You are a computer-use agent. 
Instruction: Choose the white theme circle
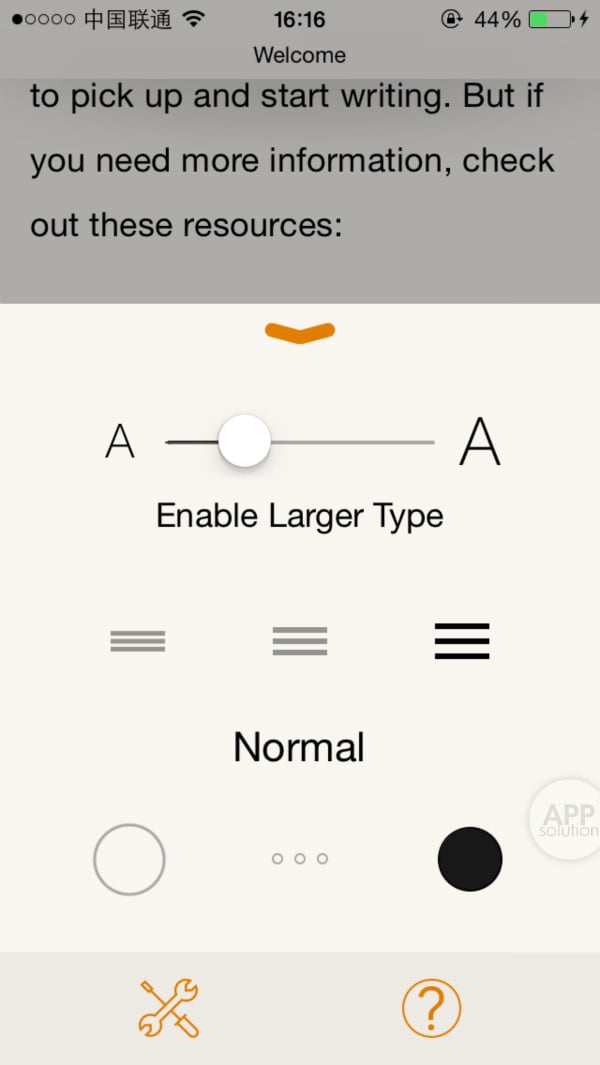pos(129,859)
